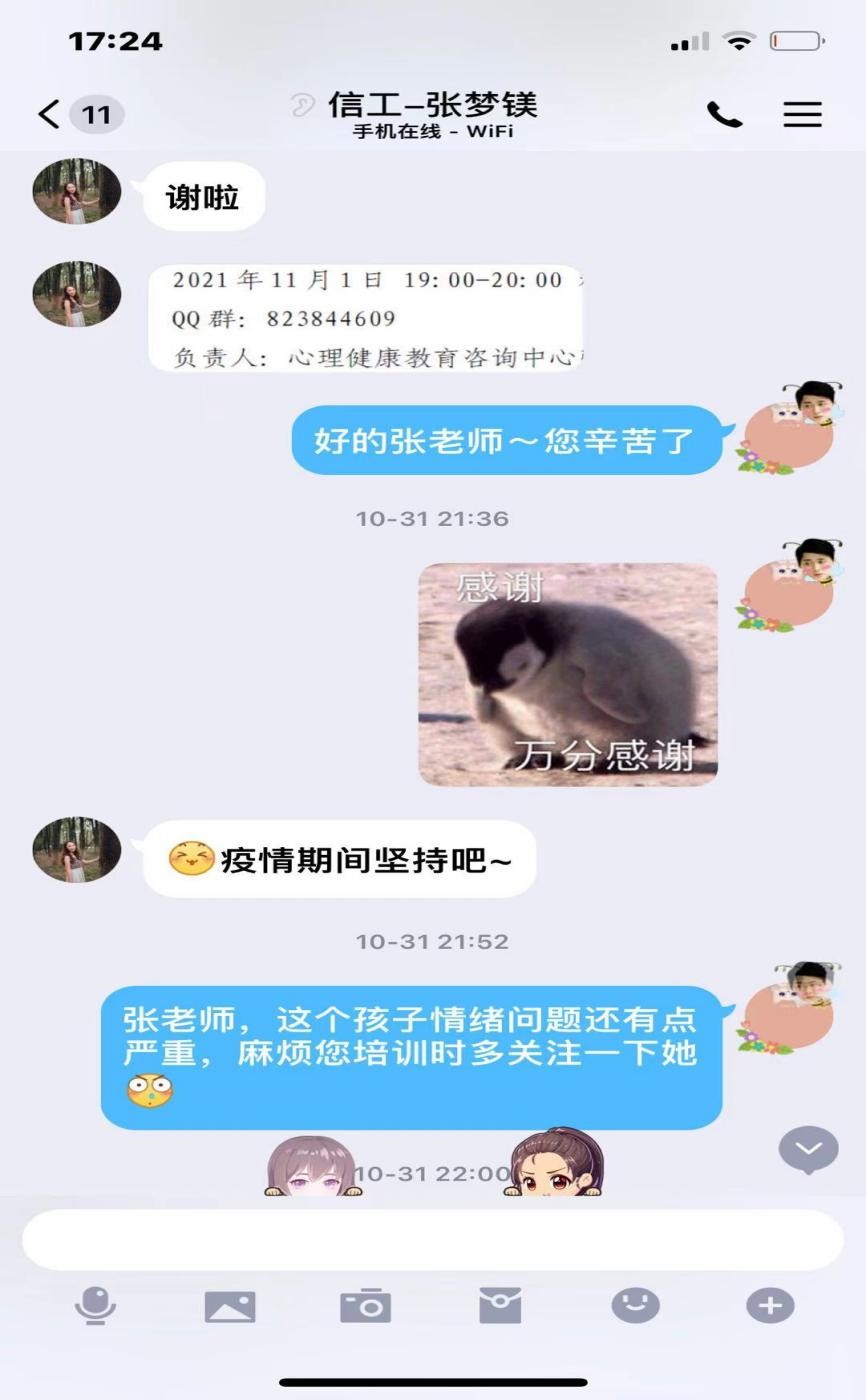Open the emoji sticker panel
The height and width of the screenshot is (1400, 866).
pos(636,1306)
